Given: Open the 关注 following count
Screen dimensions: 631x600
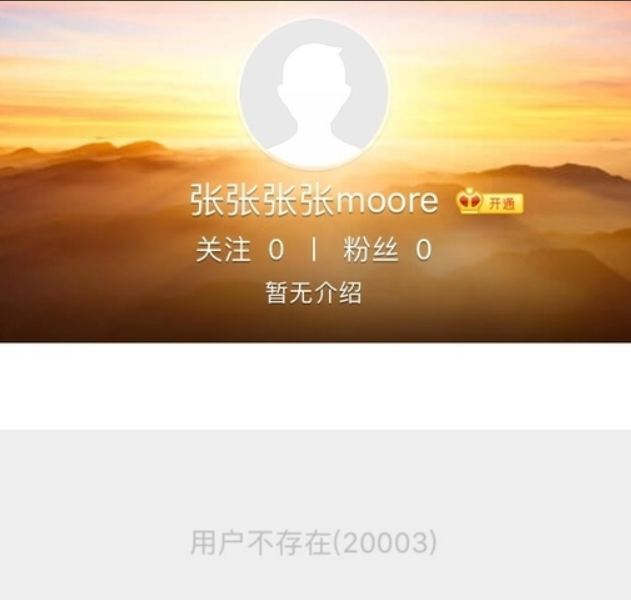Looking at the screenshot, I should pos(240,250).
